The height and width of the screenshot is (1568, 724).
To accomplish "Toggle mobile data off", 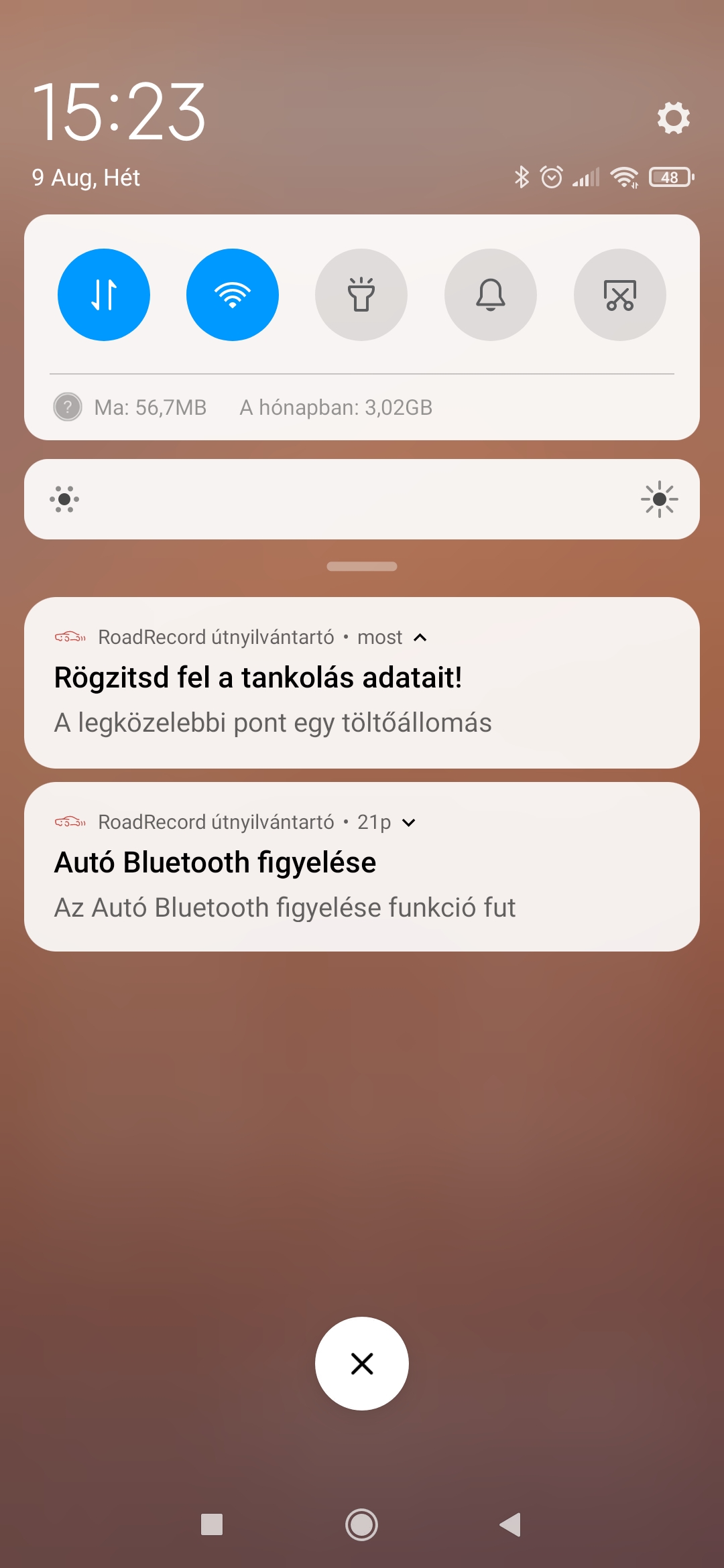I will click(x=104, y=295).
